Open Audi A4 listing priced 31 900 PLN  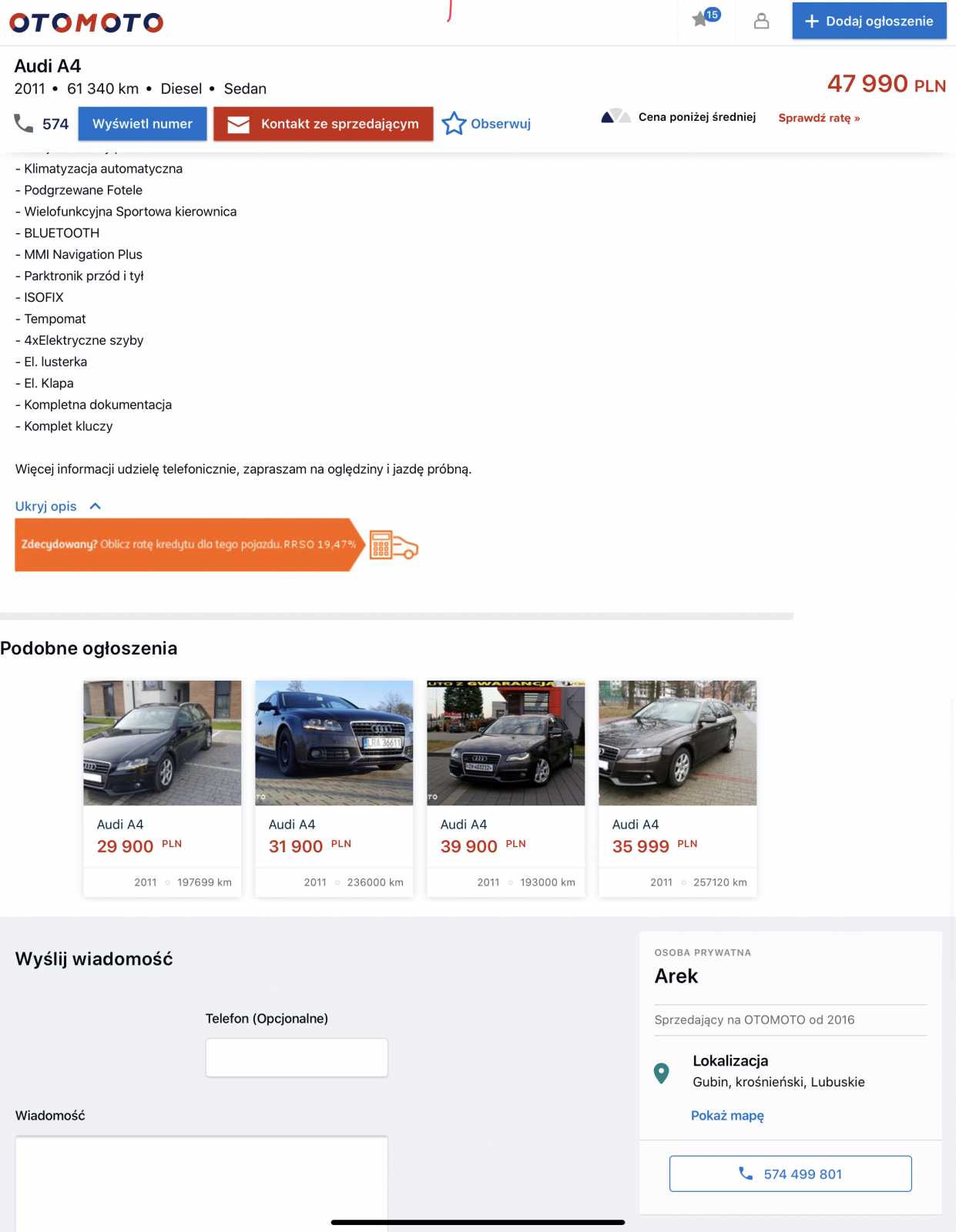pyautogui.click(x=334, y=787)
